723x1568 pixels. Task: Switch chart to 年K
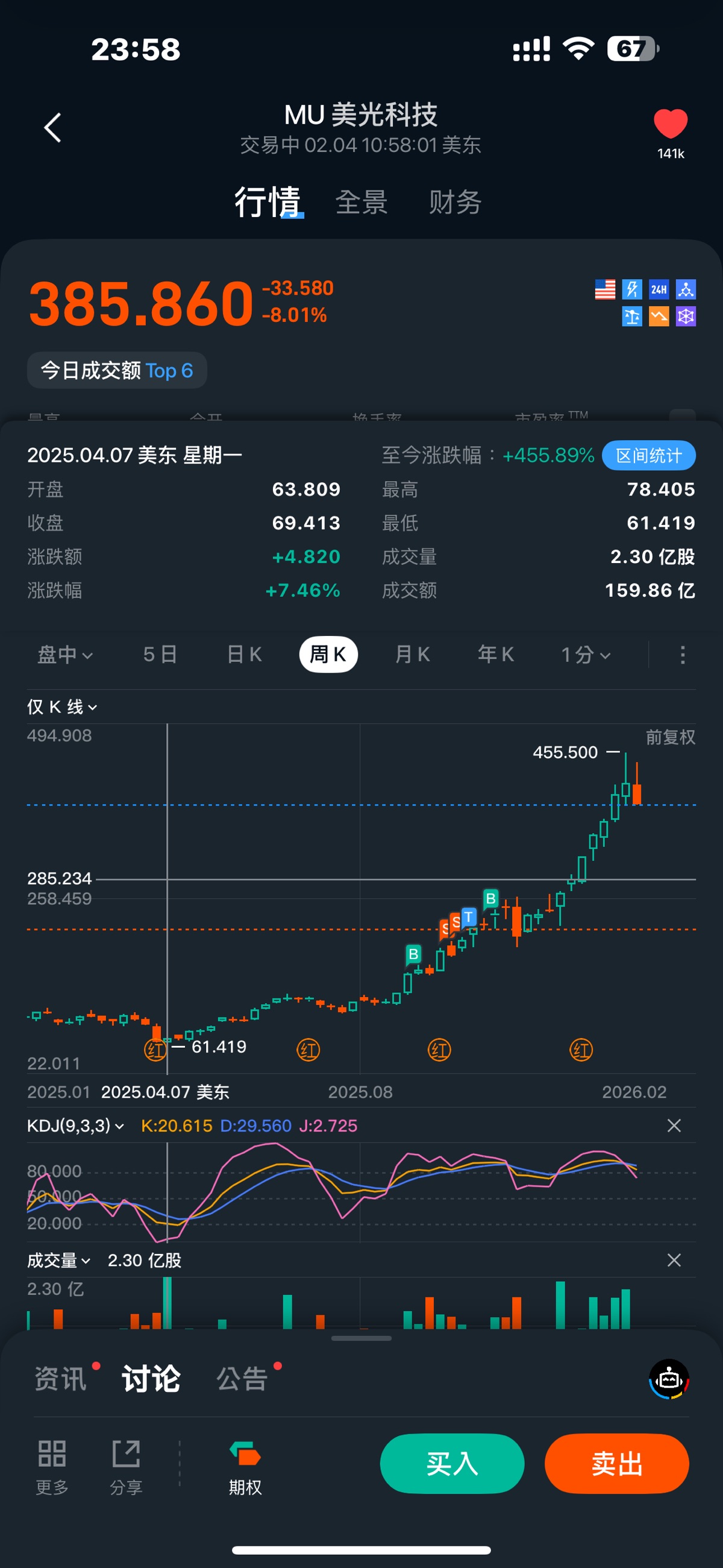(495, 654)
